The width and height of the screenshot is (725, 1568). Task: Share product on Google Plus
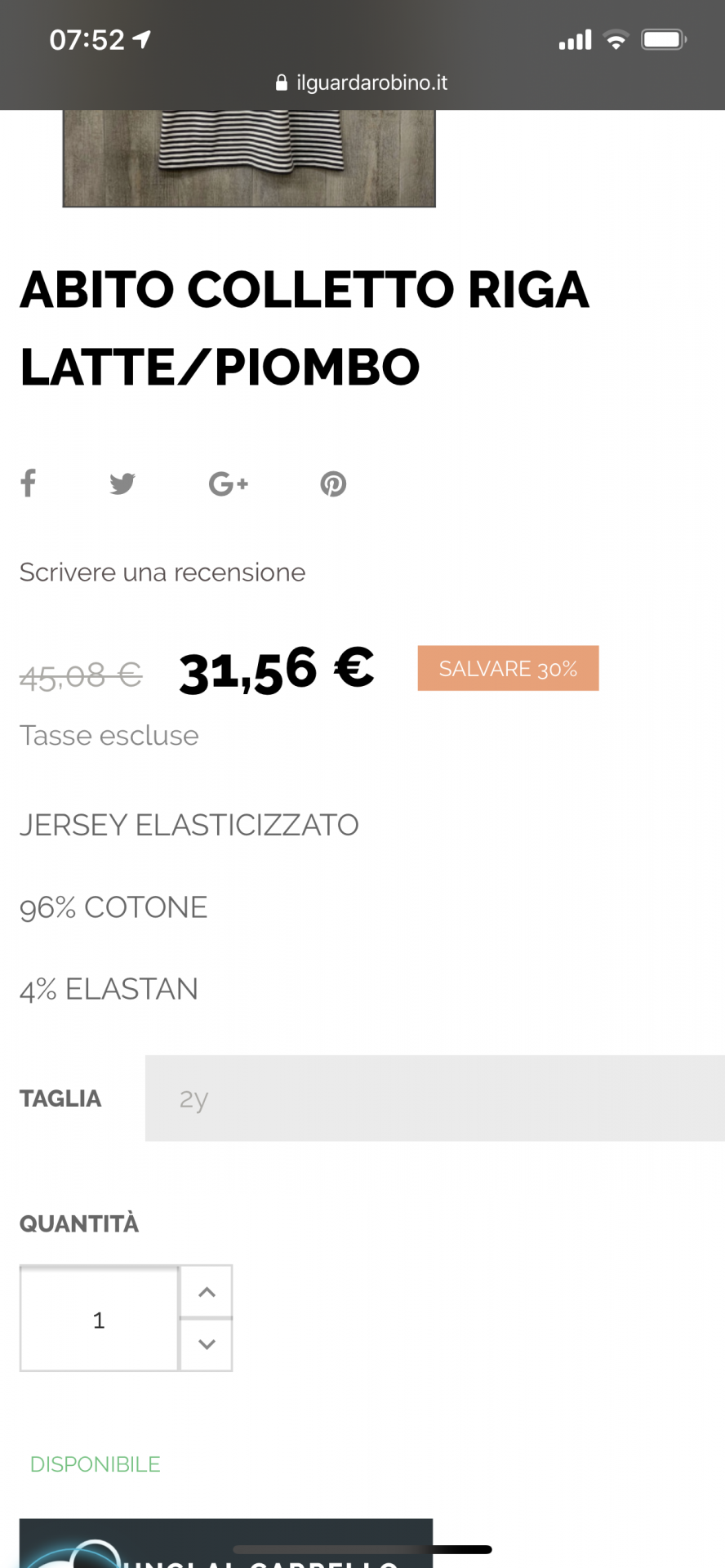(228, 483)
